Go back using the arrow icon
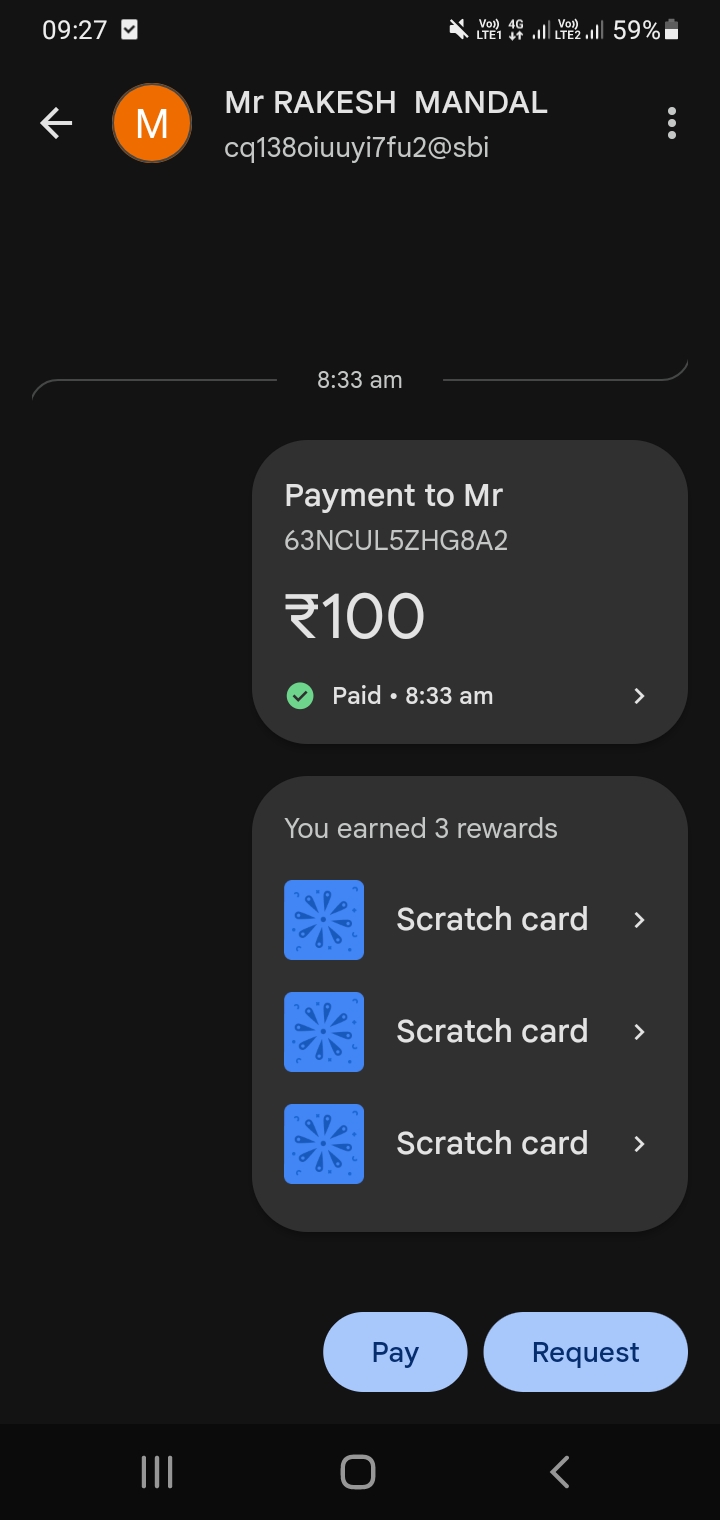Image resolution: width=720 pixels, height=1520 pixels. point(56,123)
